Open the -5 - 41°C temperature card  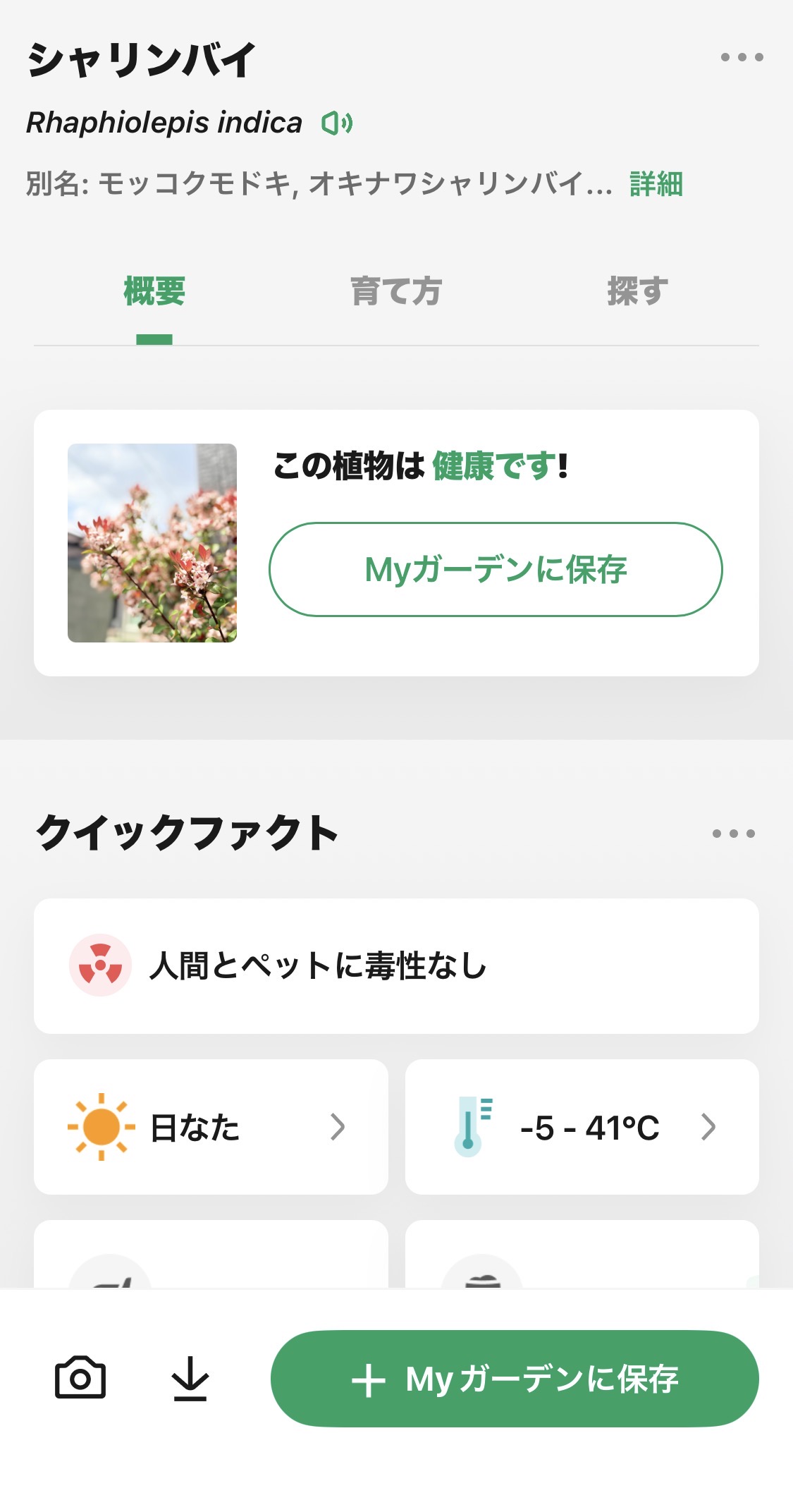(582, 1127)
